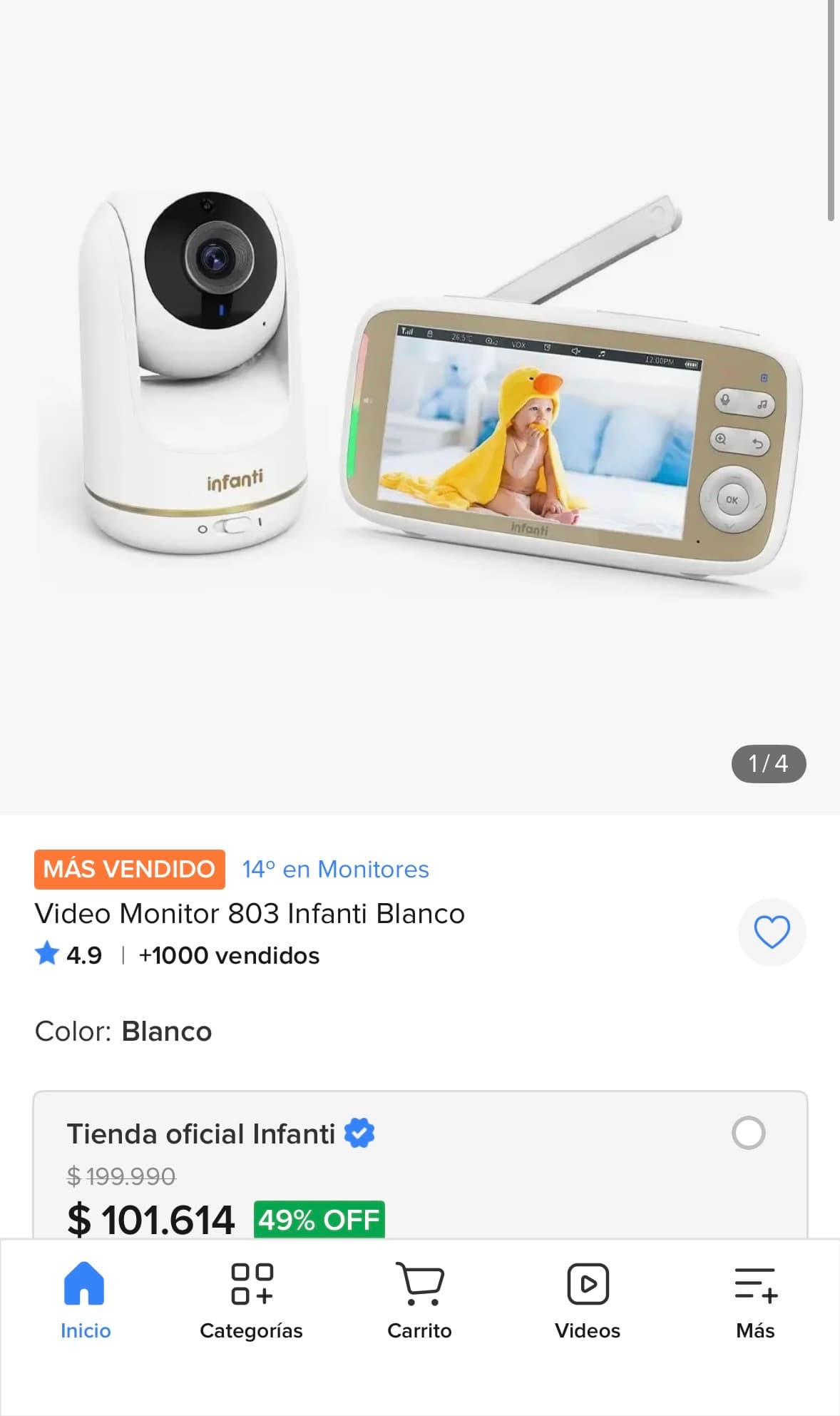Viewport: 840px width, 1416px height.
Task: Open the Más tab
Action: 755,1301
